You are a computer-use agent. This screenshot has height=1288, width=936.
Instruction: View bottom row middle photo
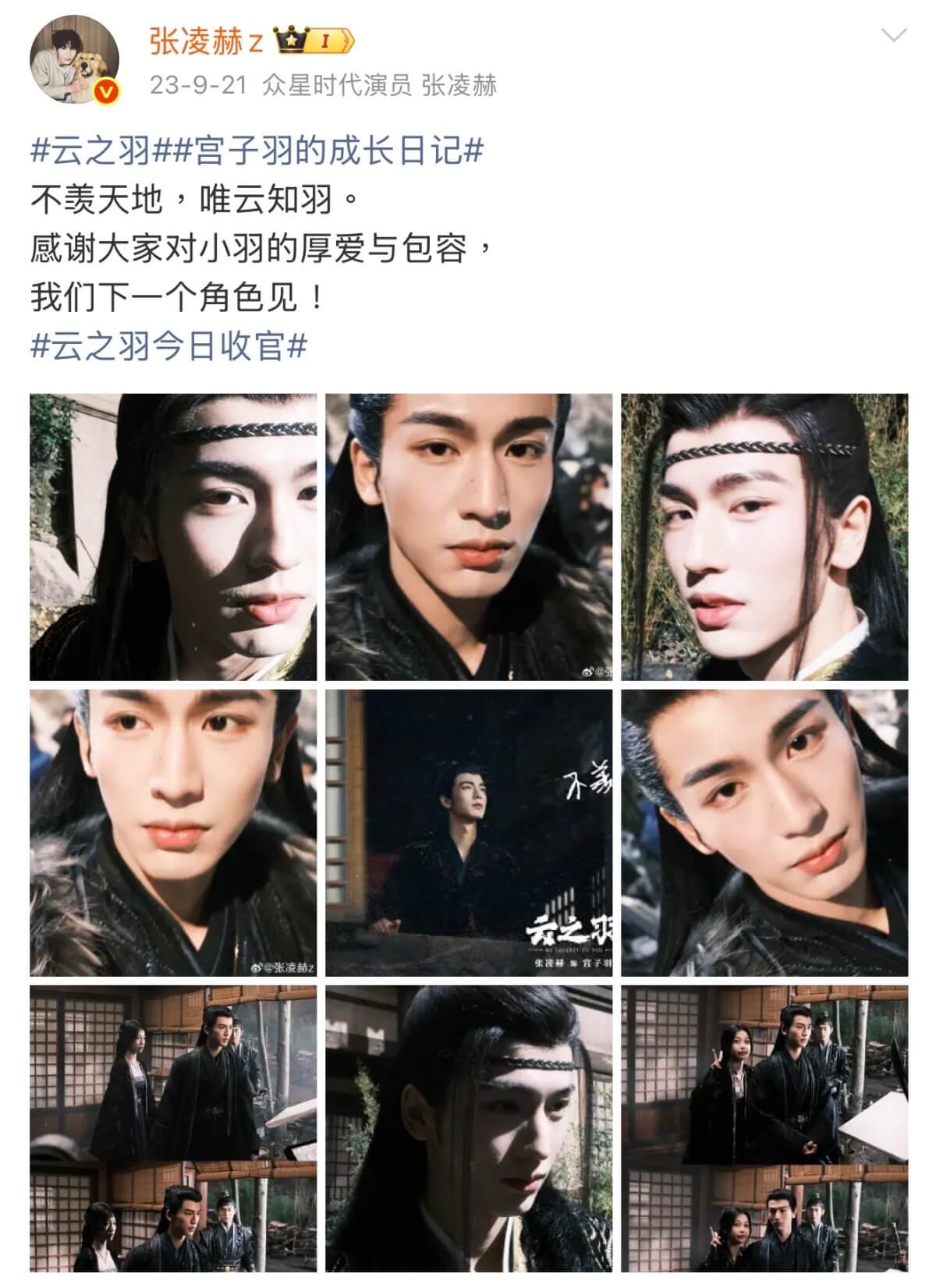pos(469,1128)
